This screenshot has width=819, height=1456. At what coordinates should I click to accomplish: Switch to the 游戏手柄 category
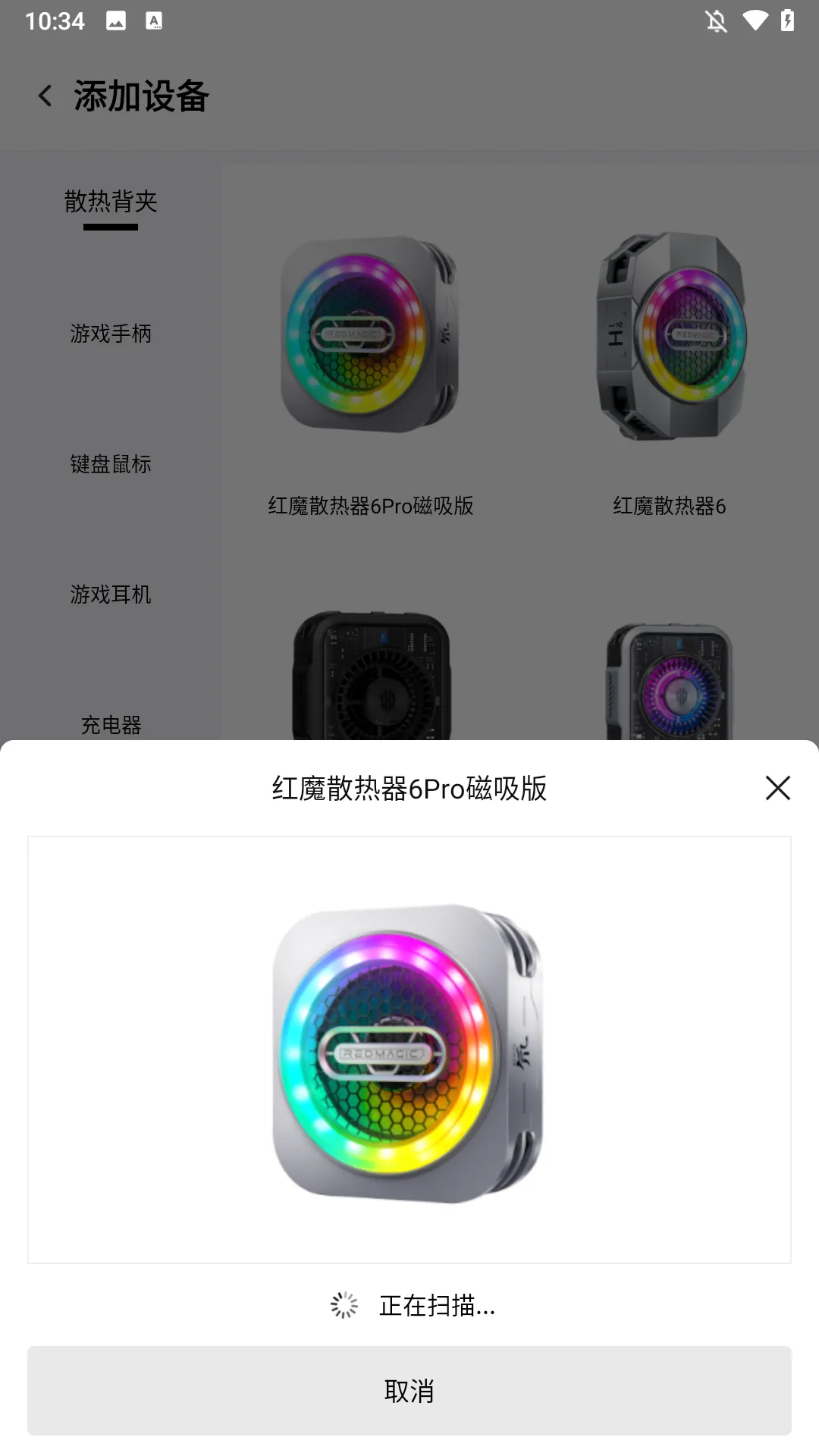tap(110, 334)
